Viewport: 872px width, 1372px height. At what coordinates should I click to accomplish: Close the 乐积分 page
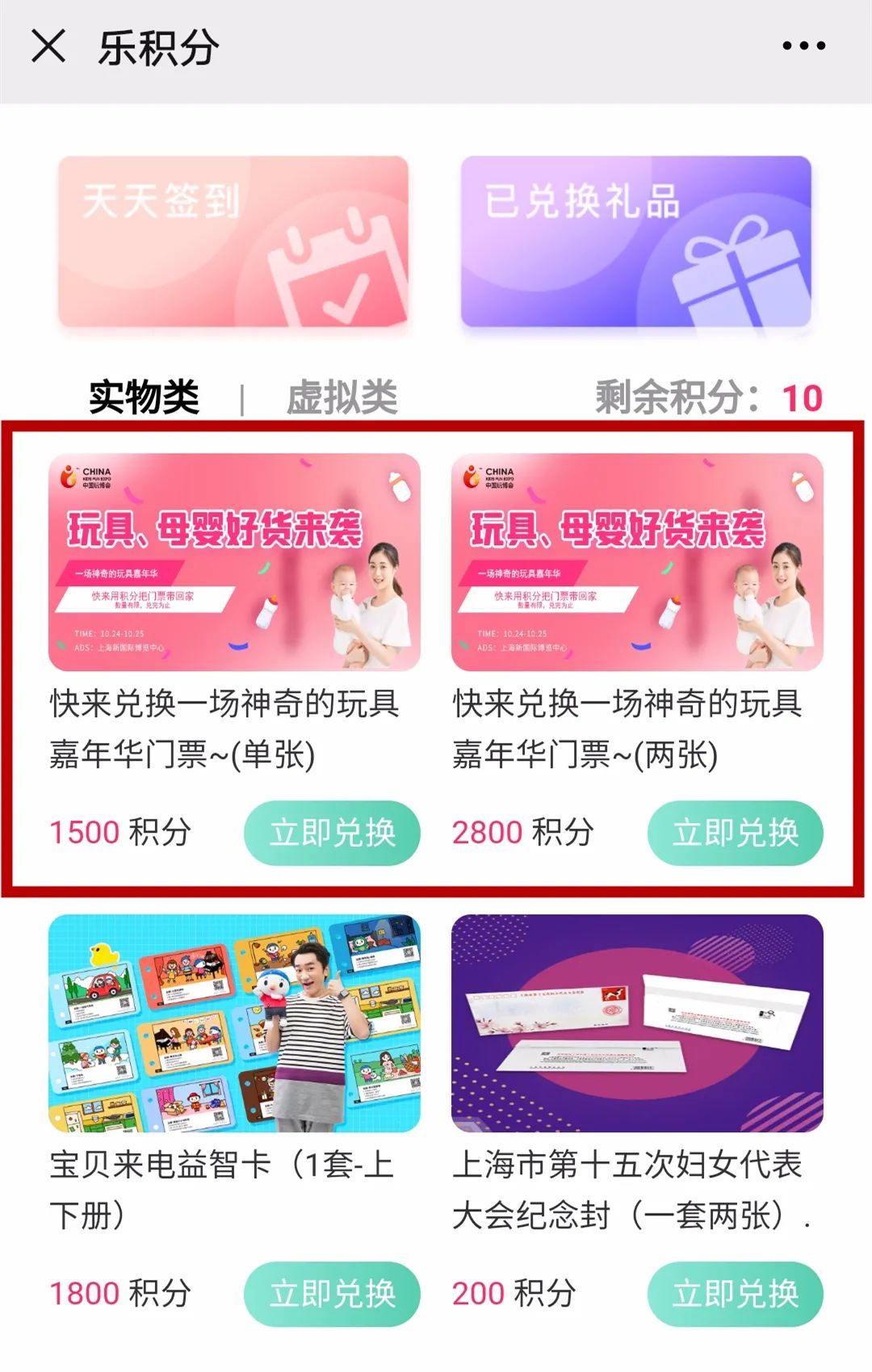click(x=48, y=46)
